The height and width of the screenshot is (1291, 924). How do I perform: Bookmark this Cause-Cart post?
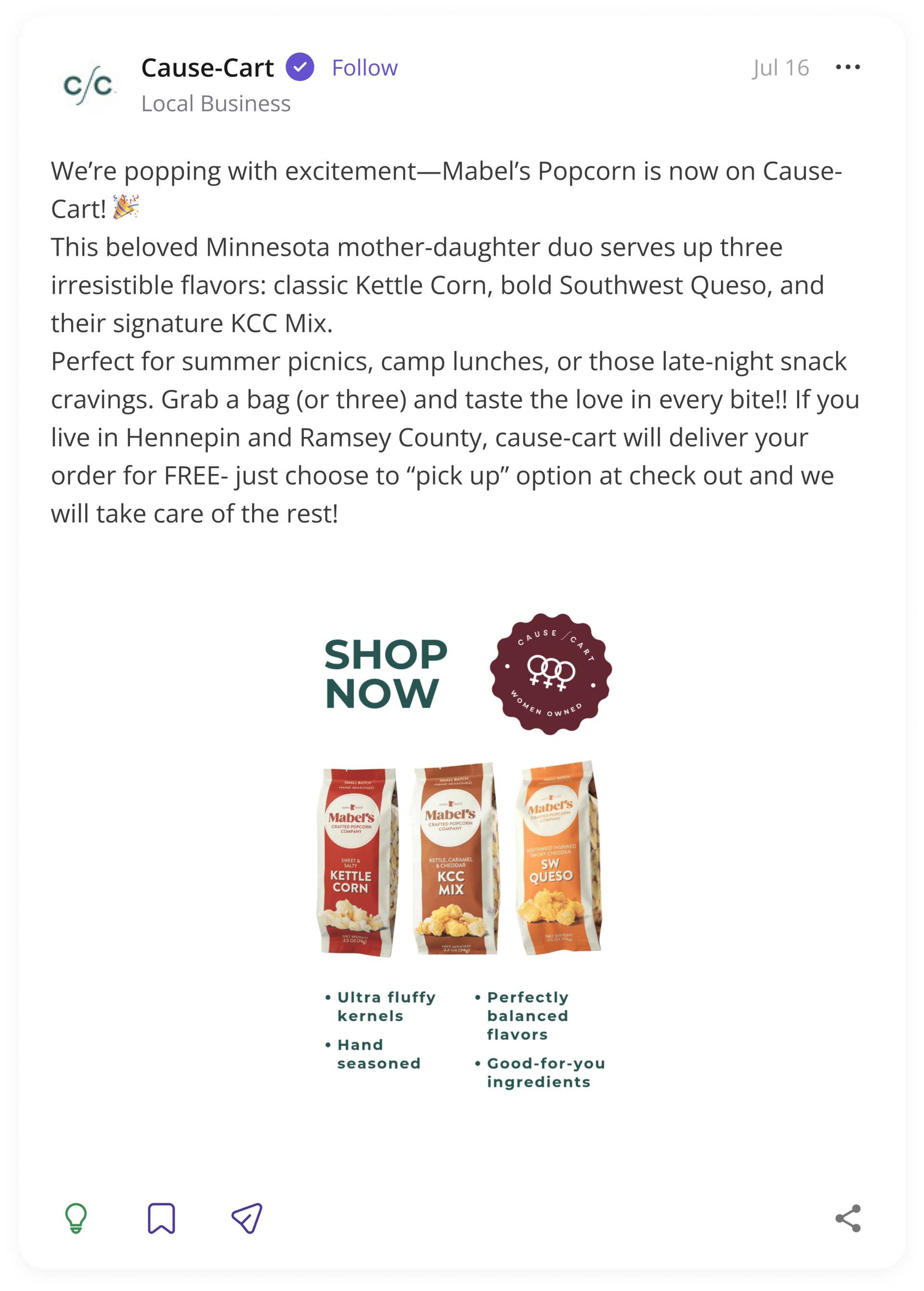pos(161,1218)
